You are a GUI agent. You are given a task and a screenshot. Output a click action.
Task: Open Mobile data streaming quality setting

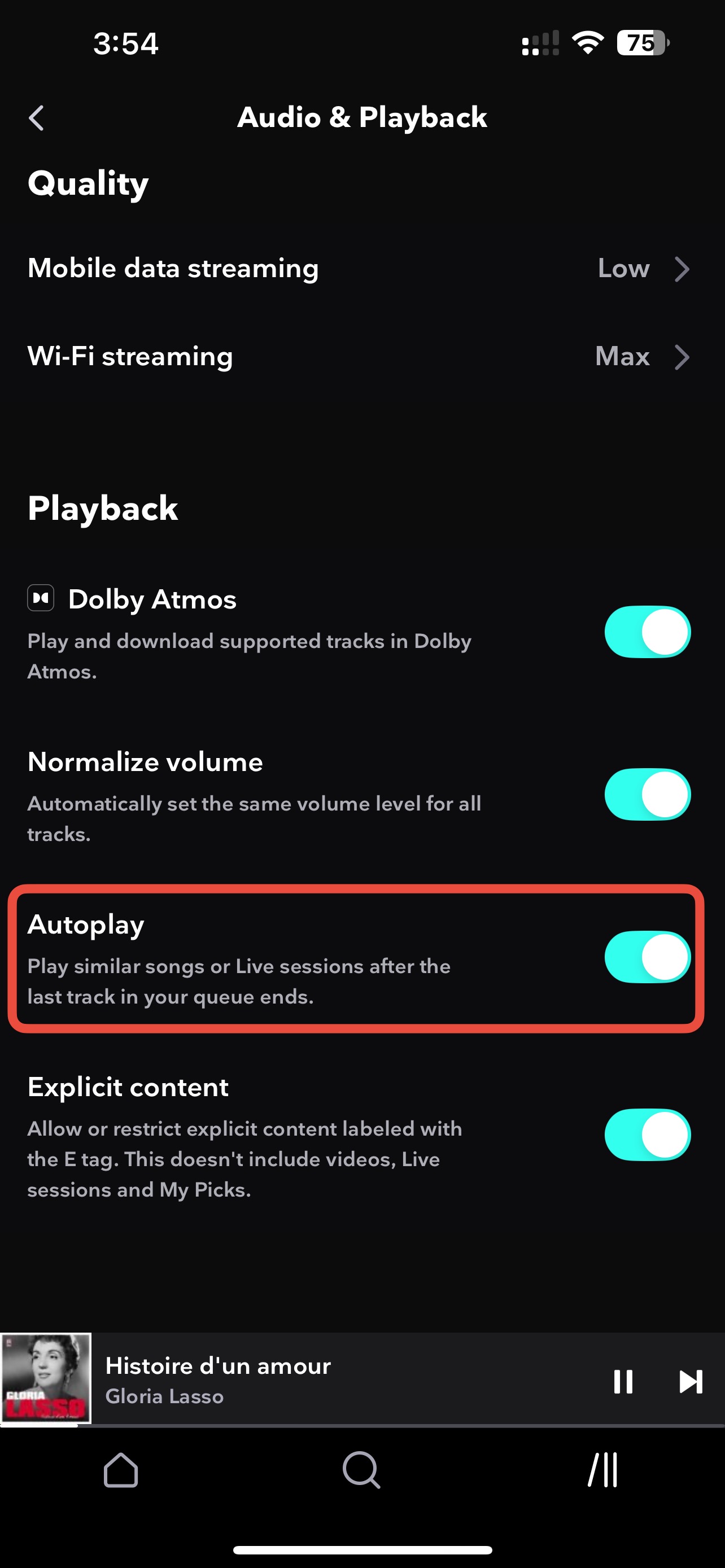coord(362,269)
